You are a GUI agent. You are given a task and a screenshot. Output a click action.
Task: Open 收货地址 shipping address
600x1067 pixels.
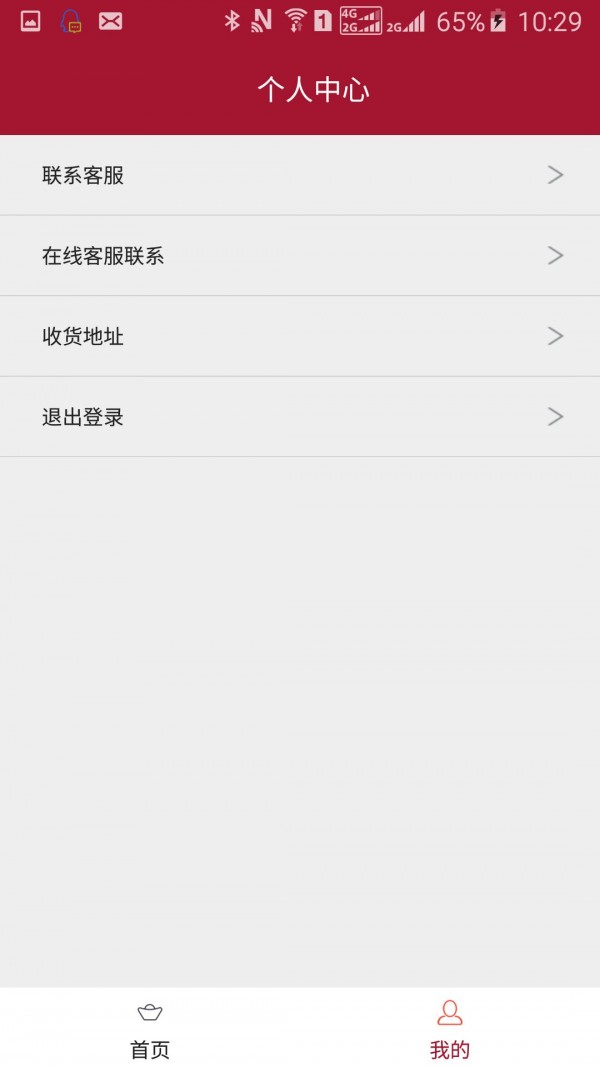(300, 337)
